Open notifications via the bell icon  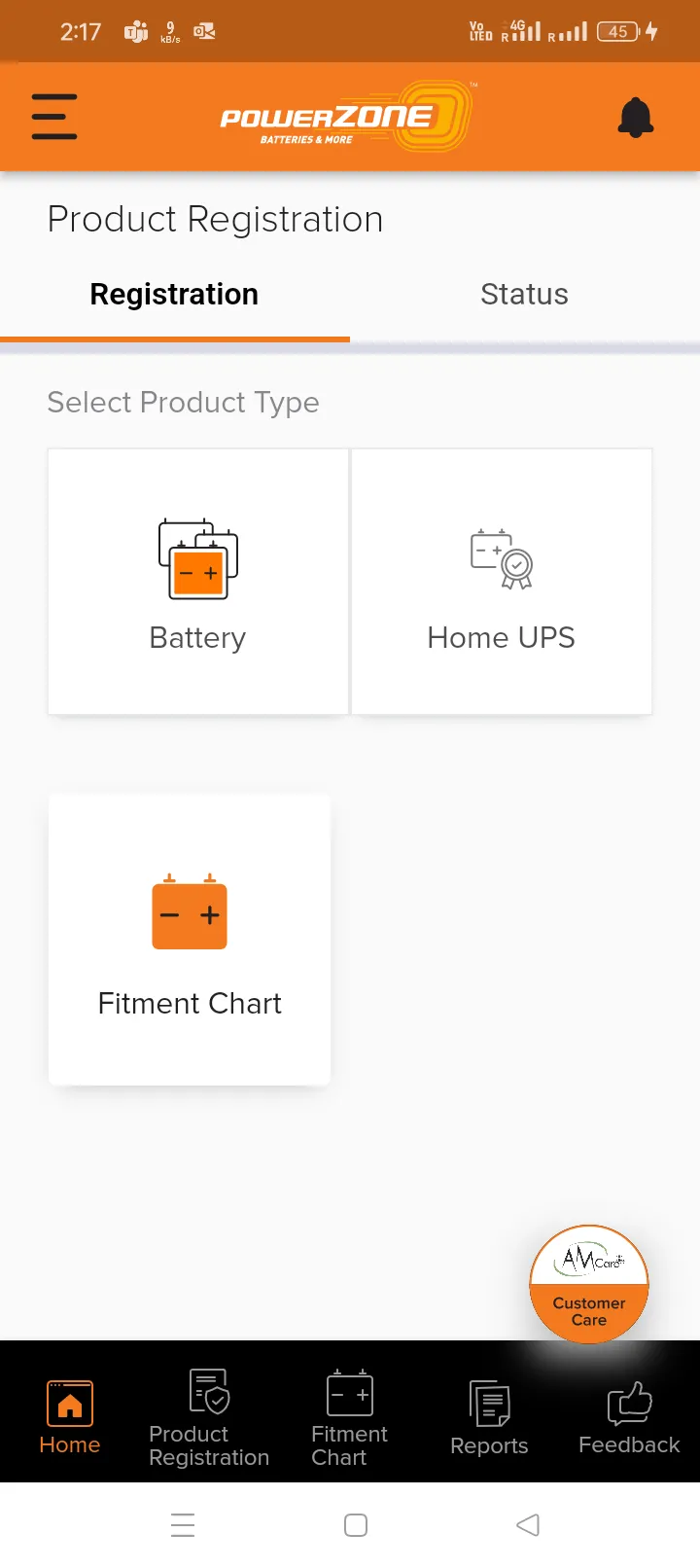pyautogui.click(x=636, y=116)
